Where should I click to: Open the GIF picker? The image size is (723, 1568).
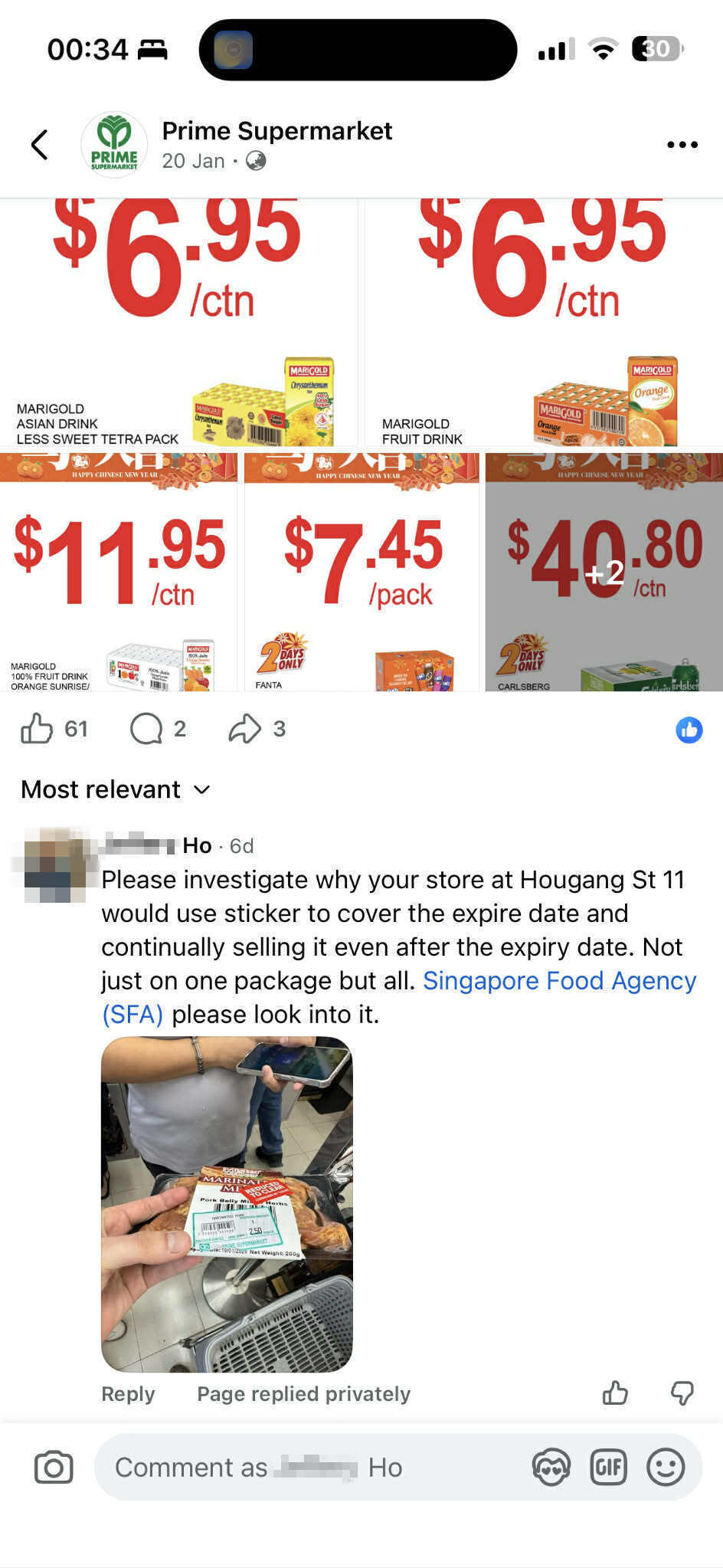pyautogui.click(x=608, y=1468)
